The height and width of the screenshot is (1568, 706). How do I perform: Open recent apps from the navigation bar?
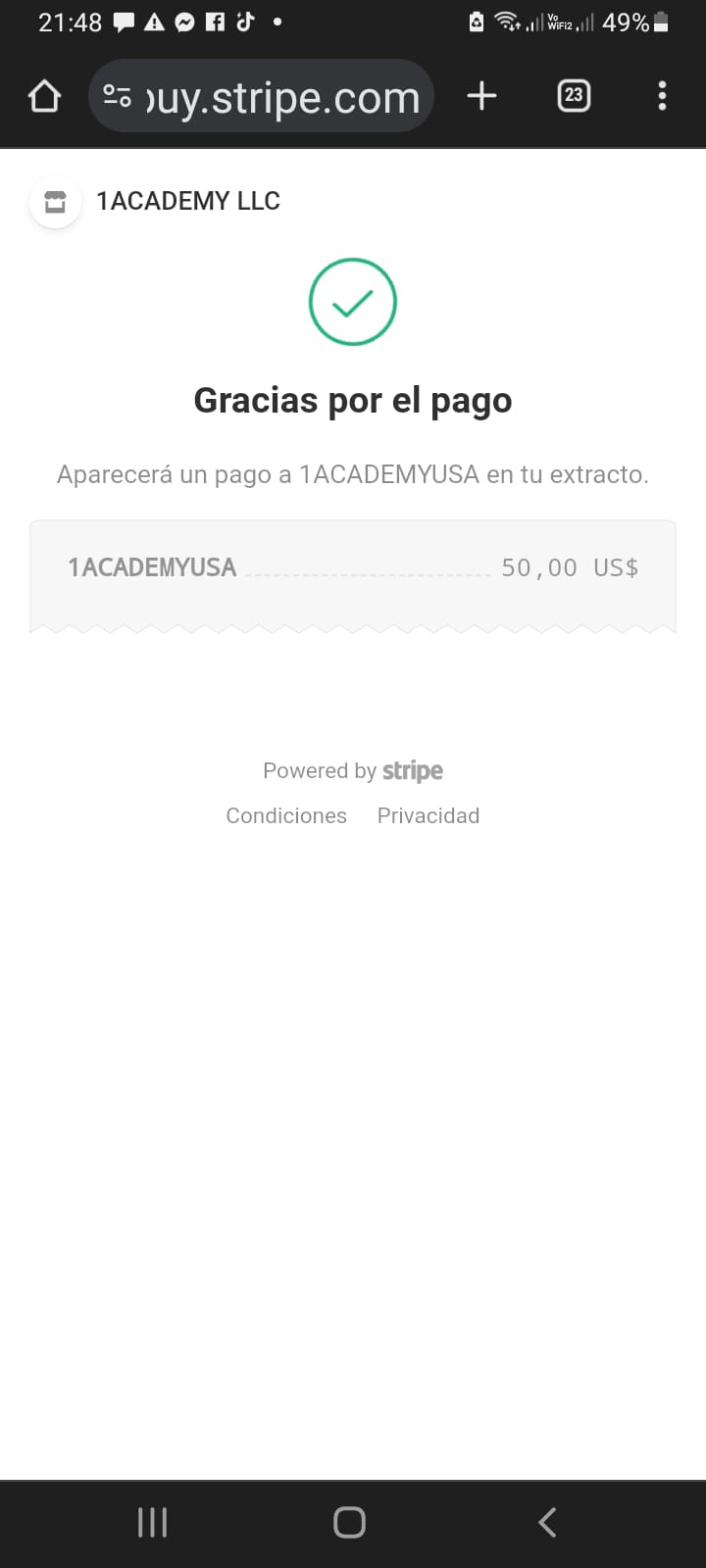(153, 1522)
